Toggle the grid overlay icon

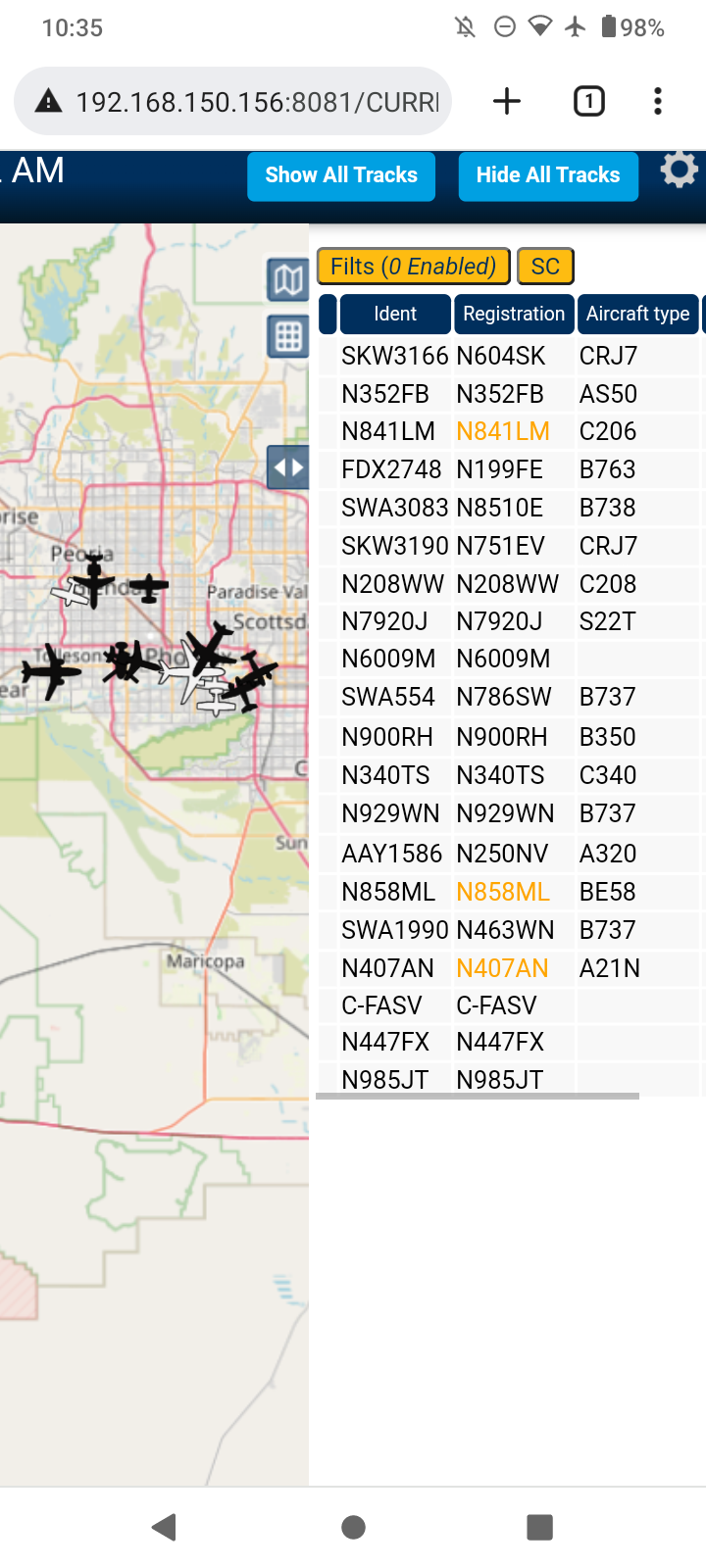point(288,337)
